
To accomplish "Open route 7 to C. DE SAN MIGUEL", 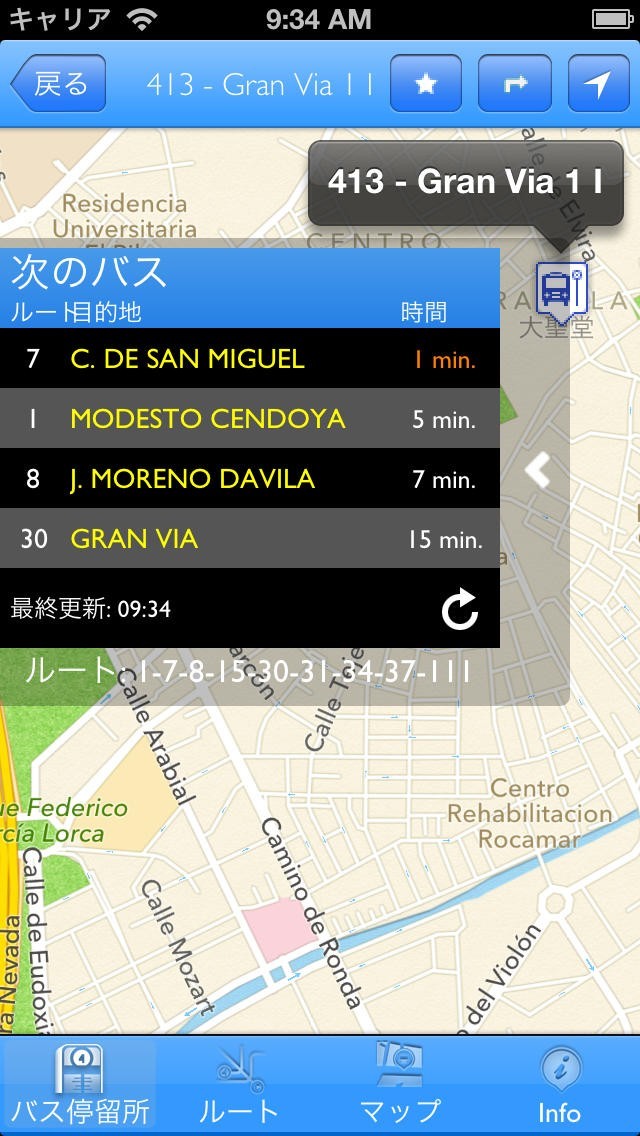I will (250, 359).
